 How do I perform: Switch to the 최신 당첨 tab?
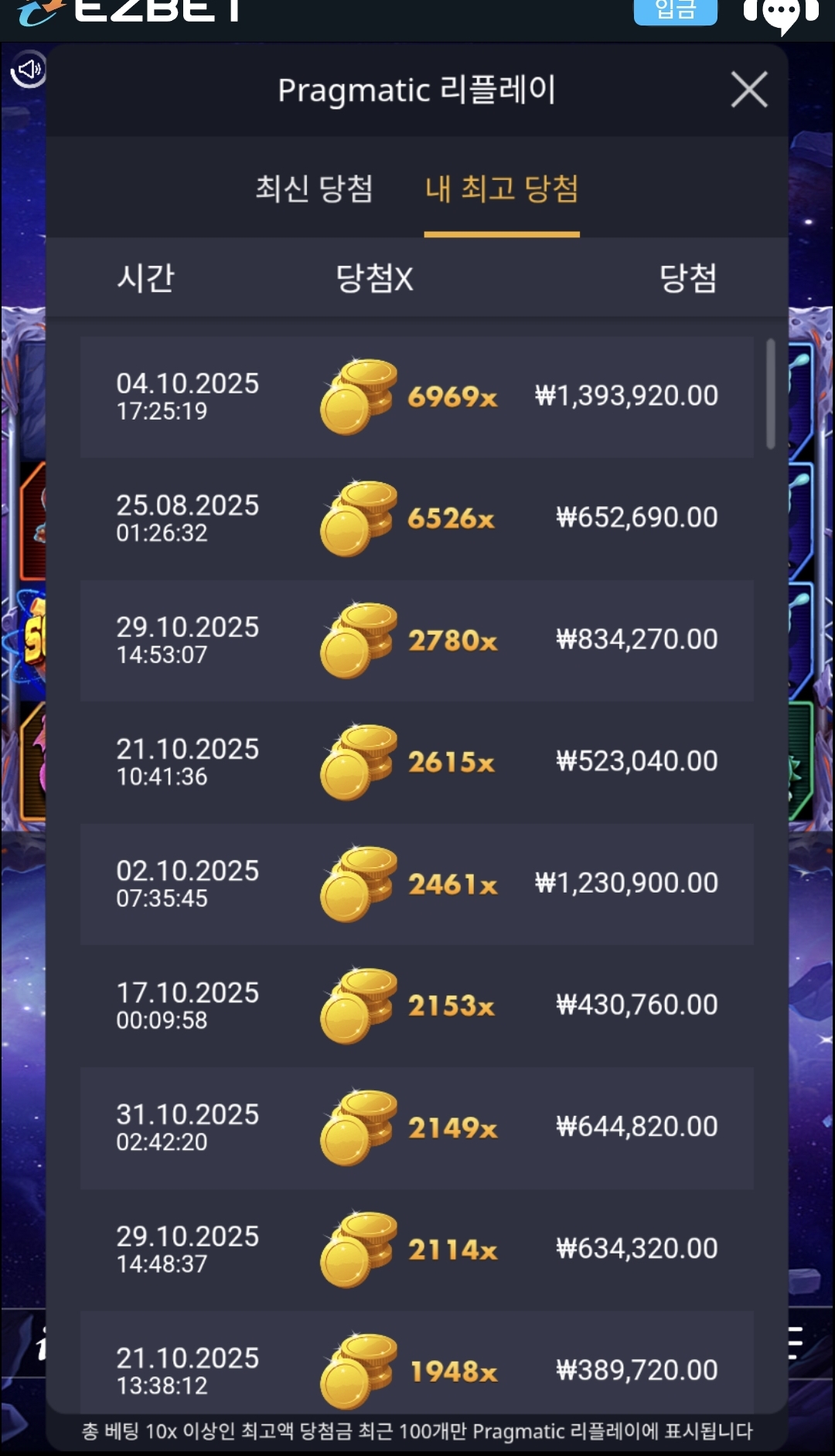tap(314, 189)
